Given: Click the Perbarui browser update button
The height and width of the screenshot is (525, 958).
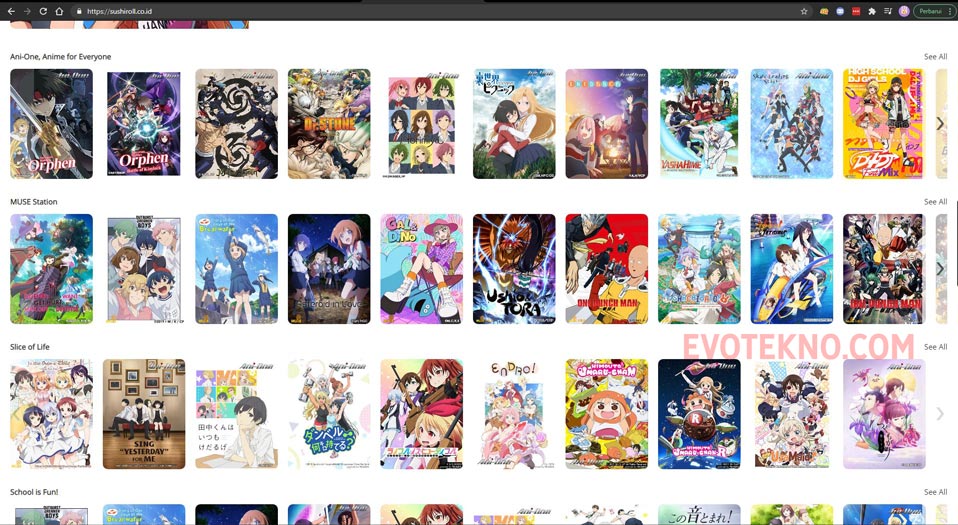Looking at the screenshot, I should [x=932, y=11].
